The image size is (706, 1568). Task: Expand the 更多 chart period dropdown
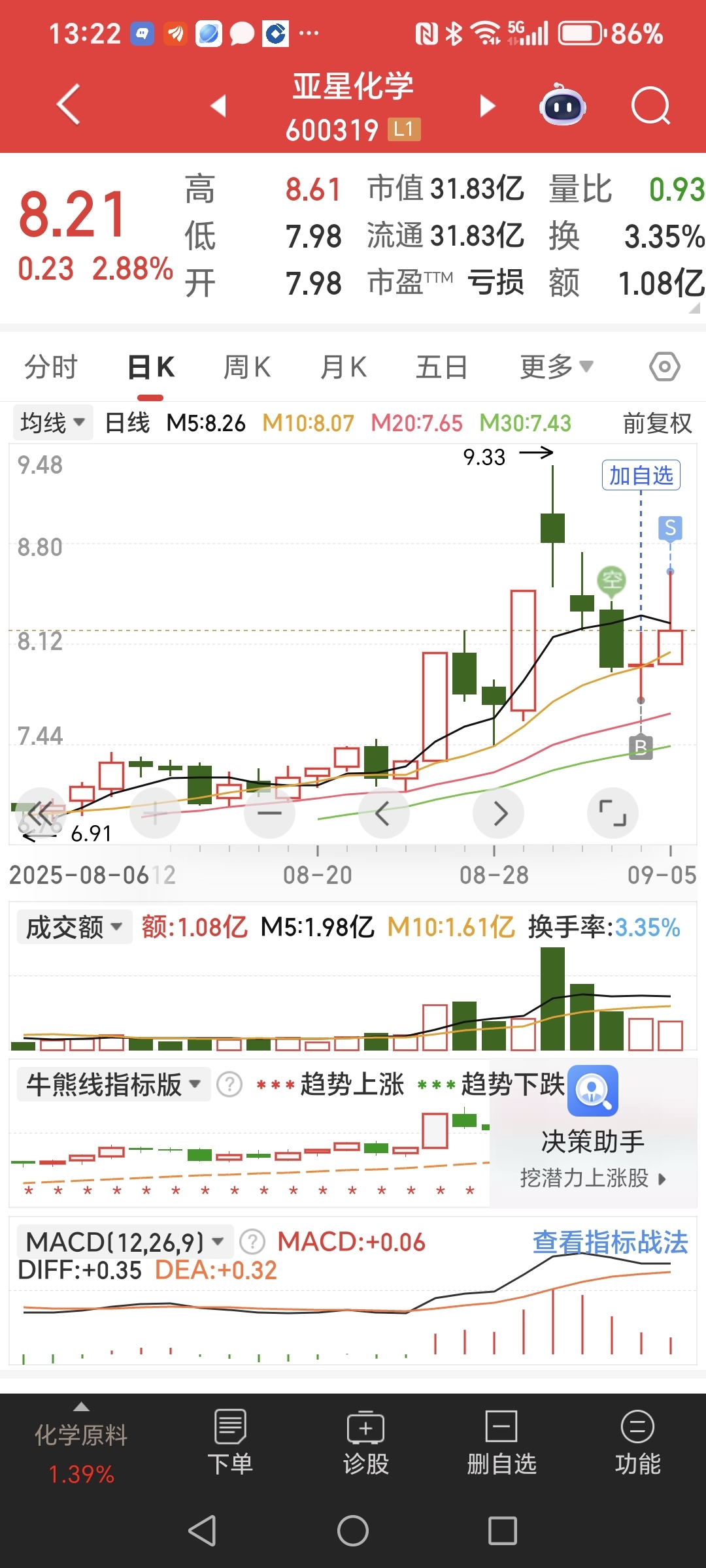[x=556, y=367]
